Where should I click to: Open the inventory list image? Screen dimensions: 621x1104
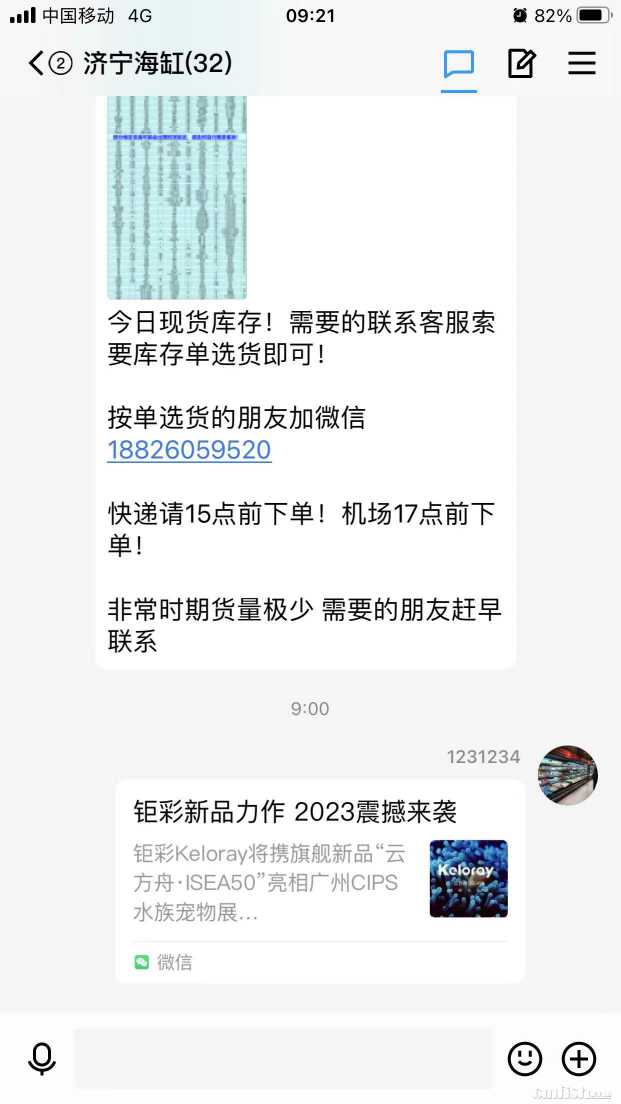pos(177,197)
